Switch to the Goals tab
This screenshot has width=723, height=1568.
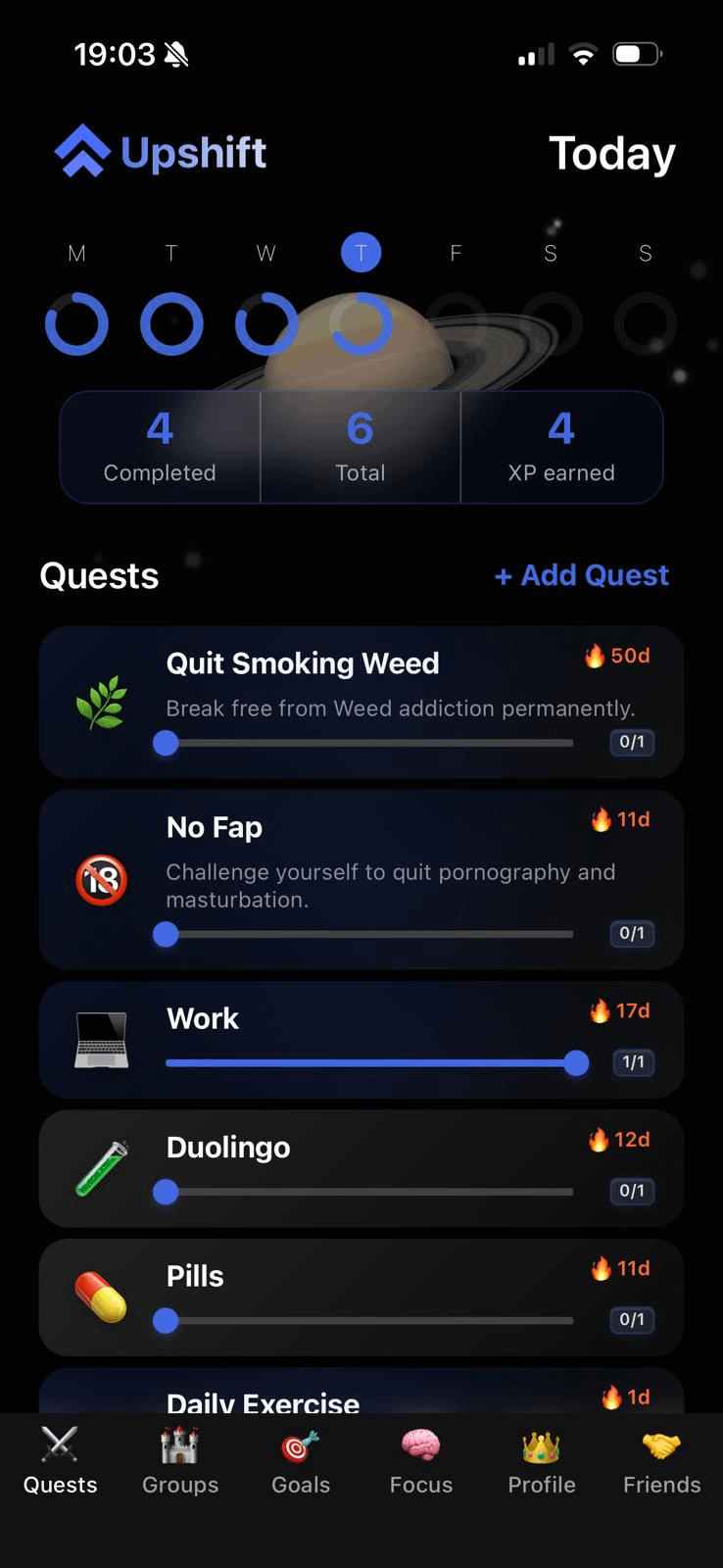pos(301,1461)
